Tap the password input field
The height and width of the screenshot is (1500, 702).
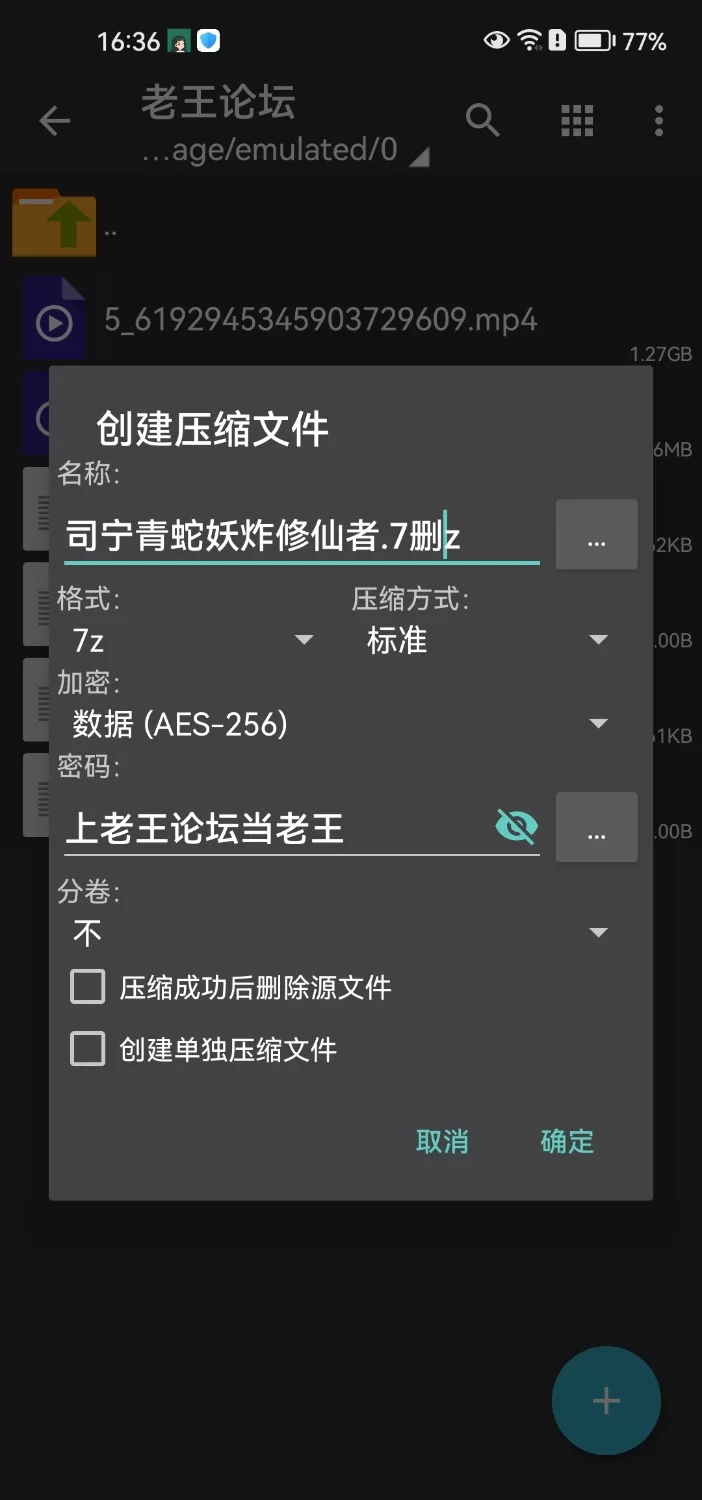pos(275,828)
